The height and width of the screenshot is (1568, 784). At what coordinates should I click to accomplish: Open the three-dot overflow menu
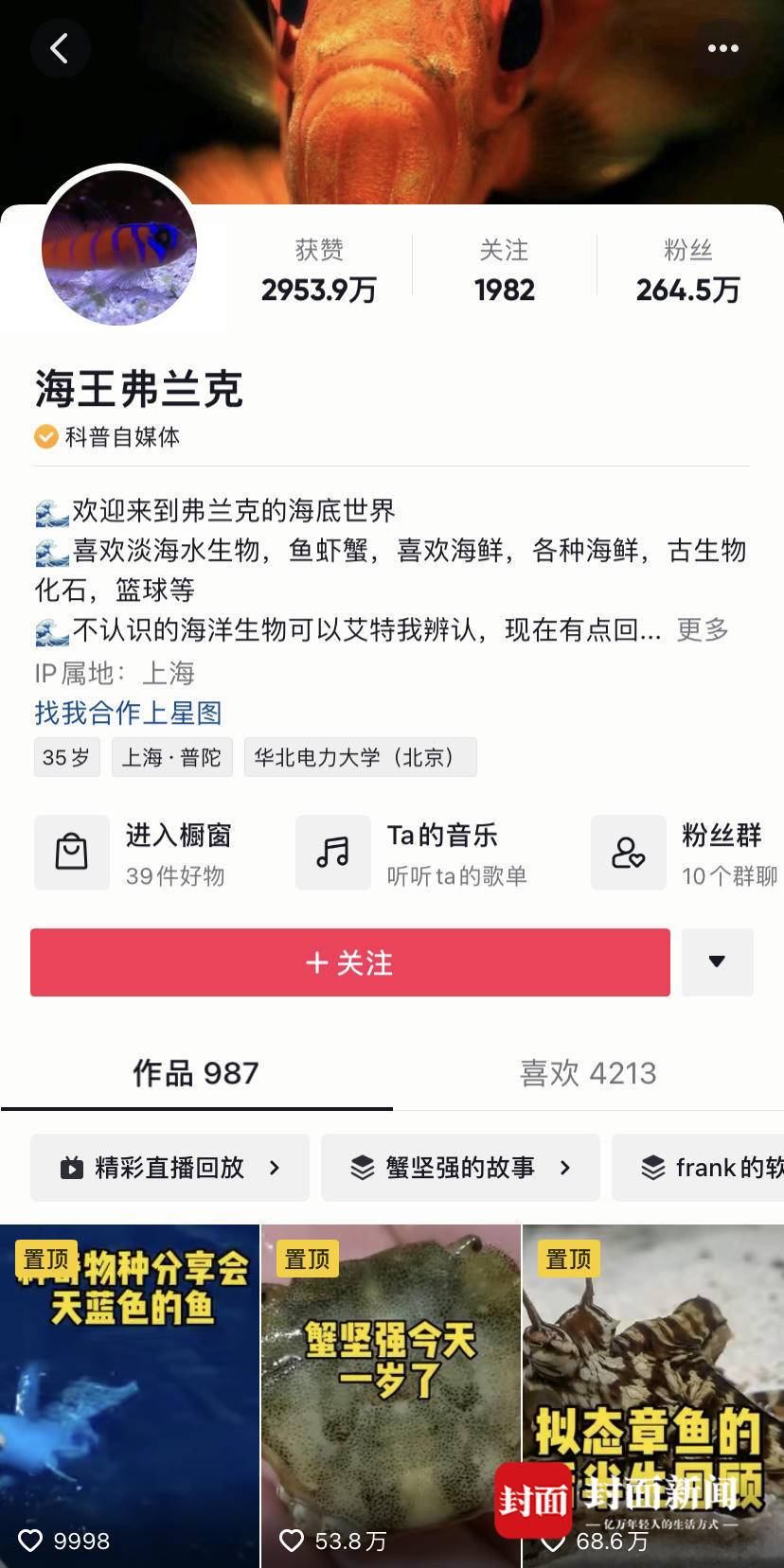[722, 48]
